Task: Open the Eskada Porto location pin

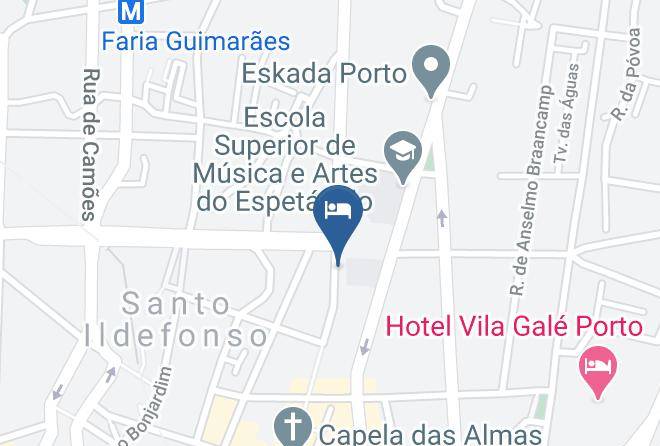Action: [433, 72]
